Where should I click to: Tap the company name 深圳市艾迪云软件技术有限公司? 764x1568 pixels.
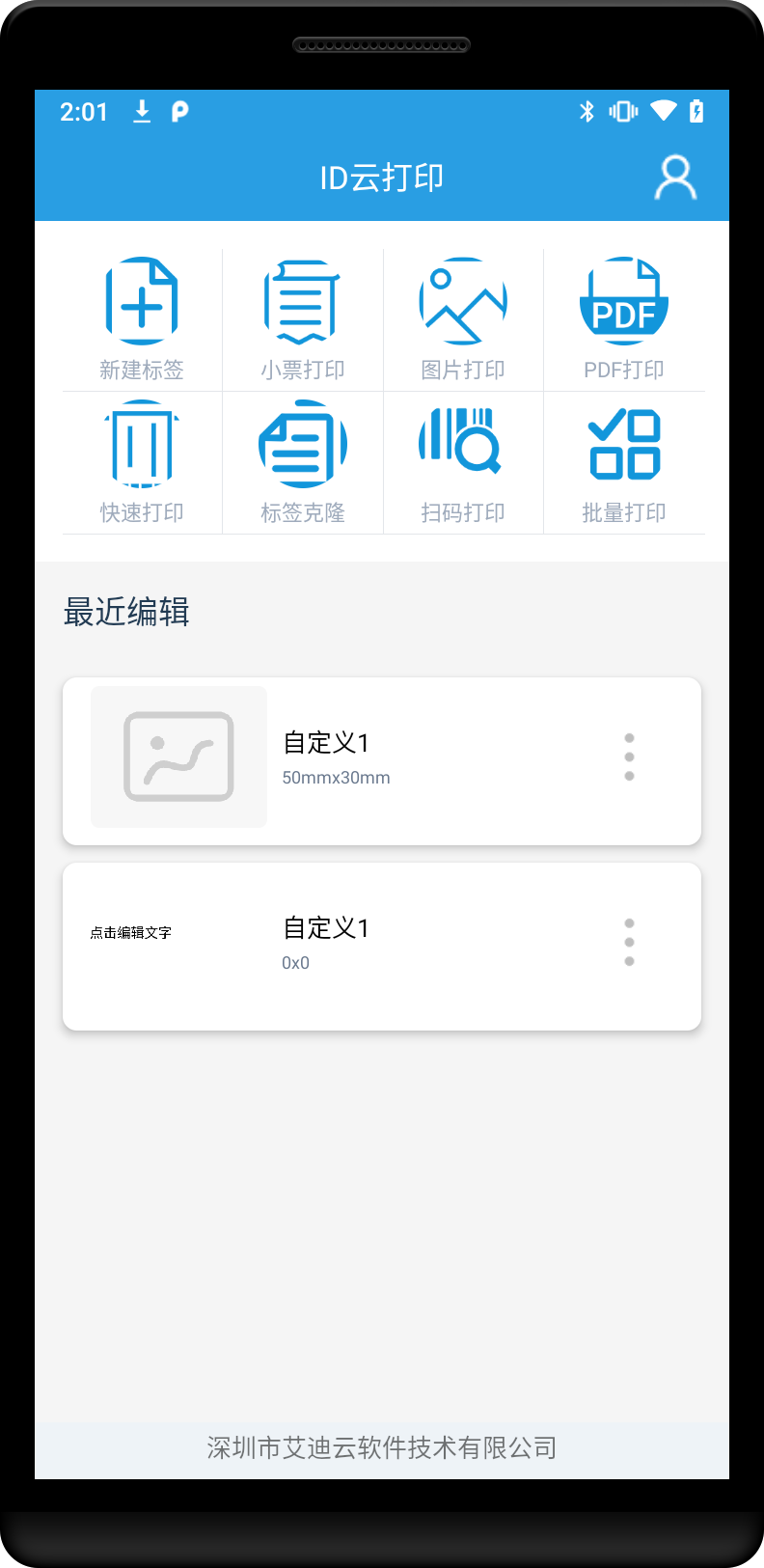tap(381, 1447)
